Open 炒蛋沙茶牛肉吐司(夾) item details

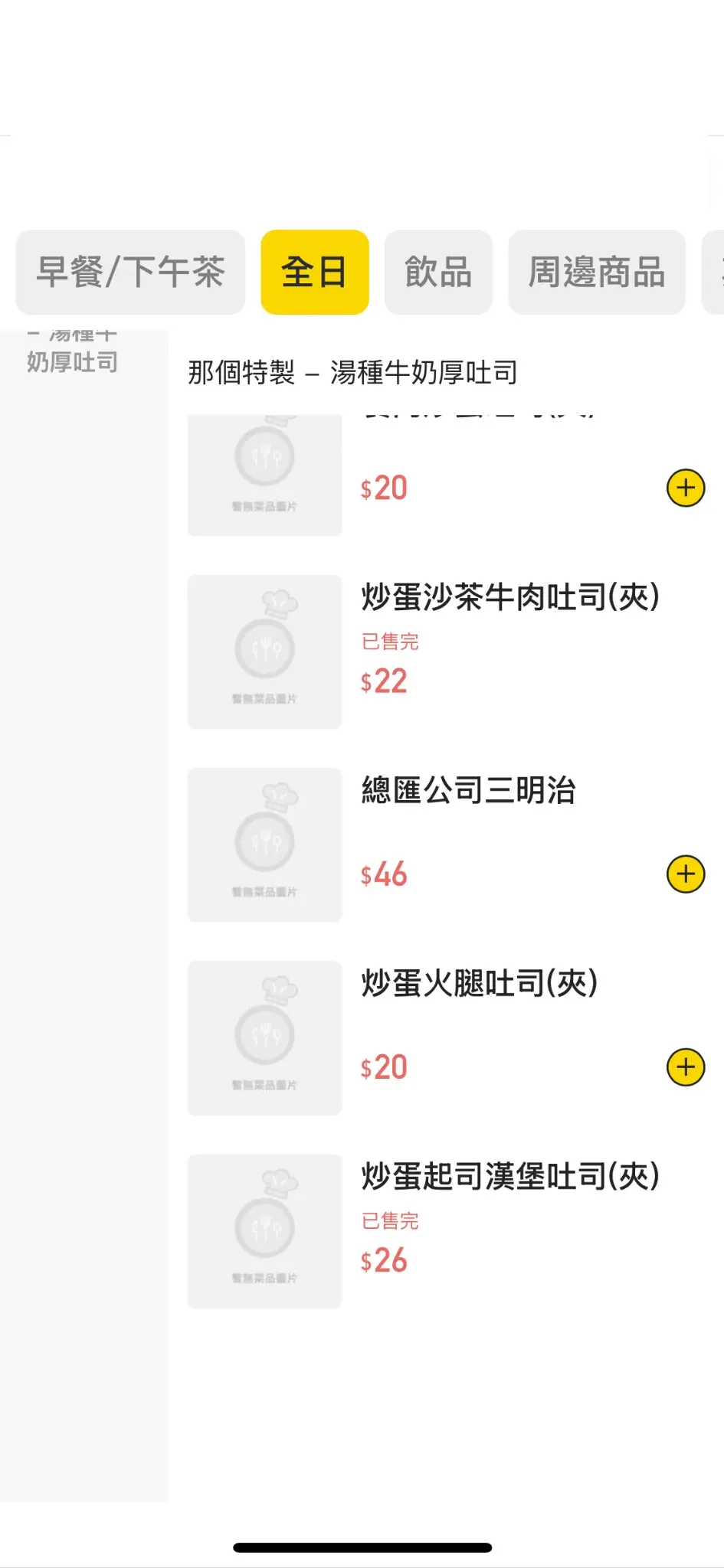509,598
